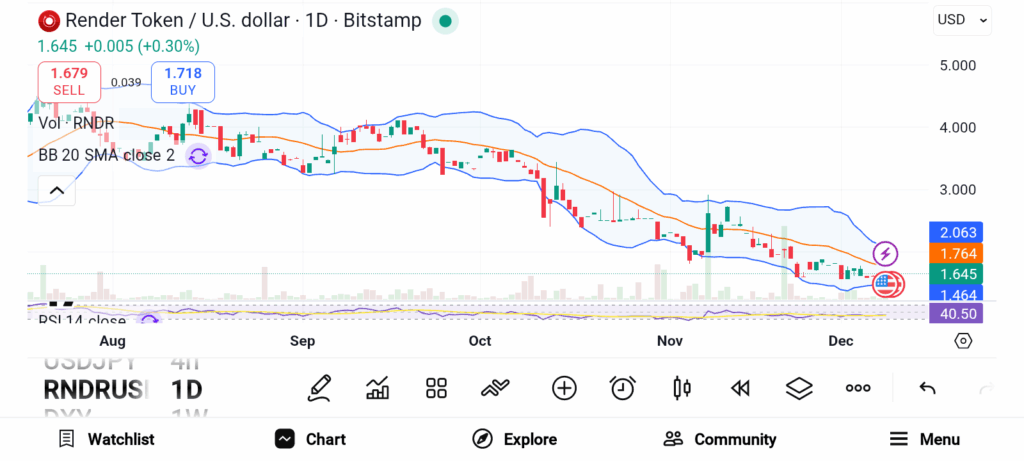Switch to the Watchlist tab
The width and height of the screenshot is (1024, 461).
tap(106, 439)
